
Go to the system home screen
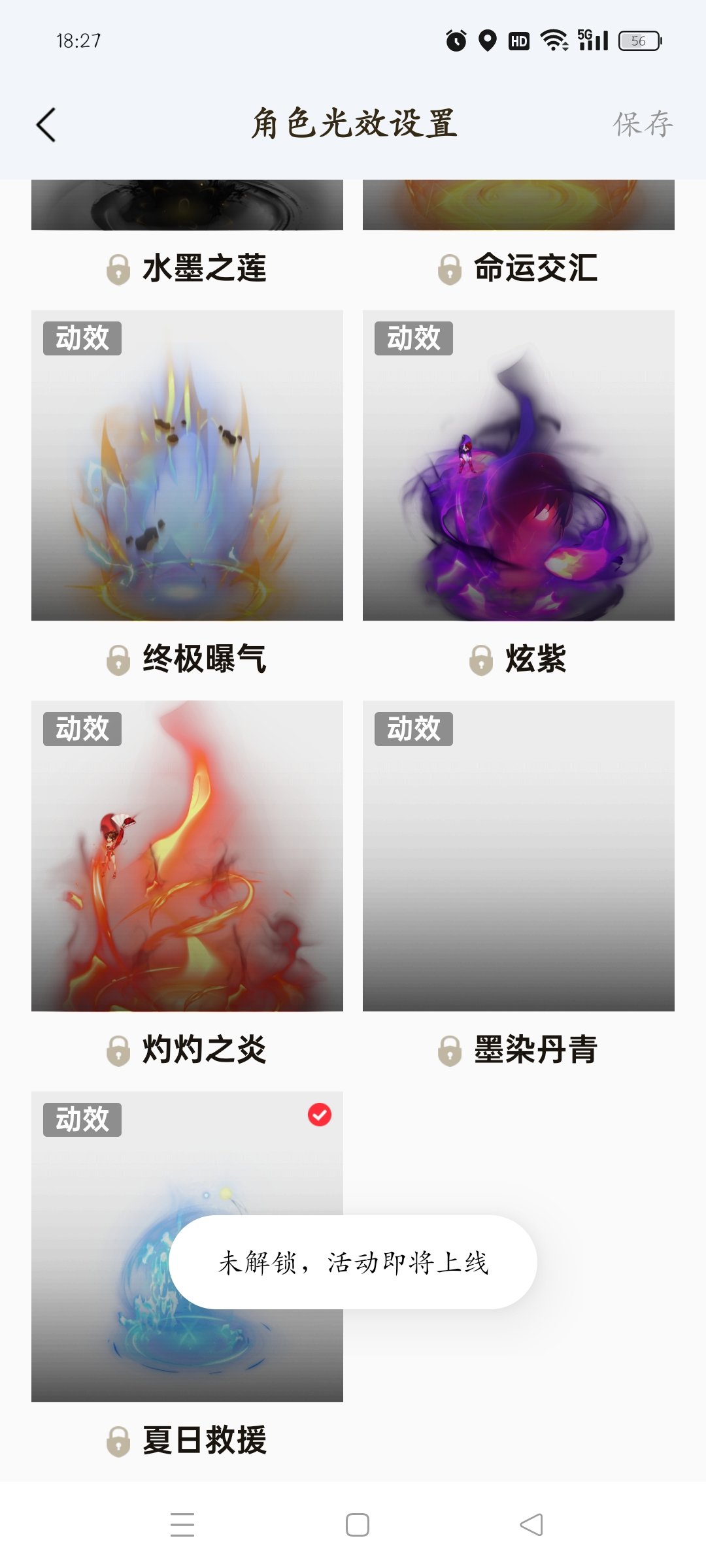(358, 1524)
